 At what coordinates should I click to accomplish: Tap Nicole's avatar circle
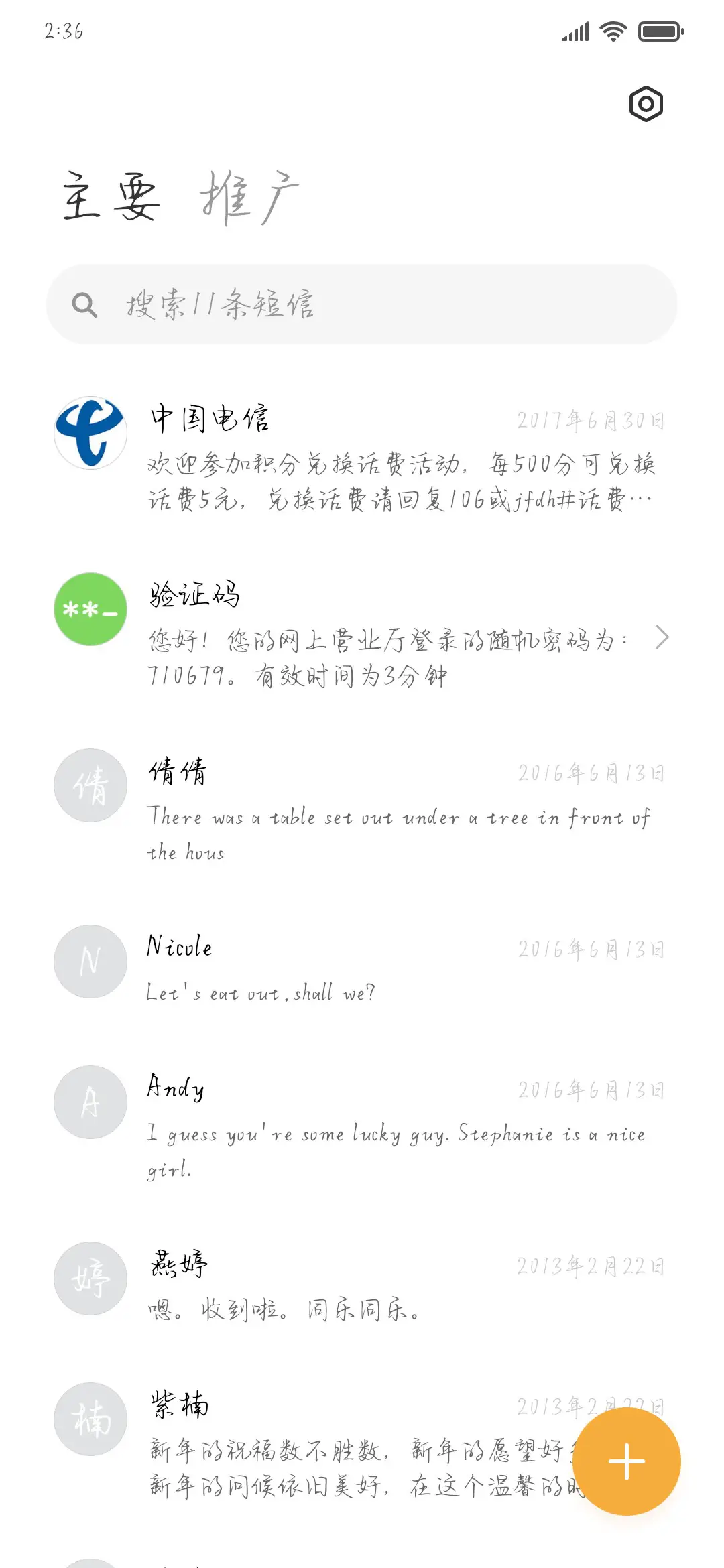click(89, 962)
